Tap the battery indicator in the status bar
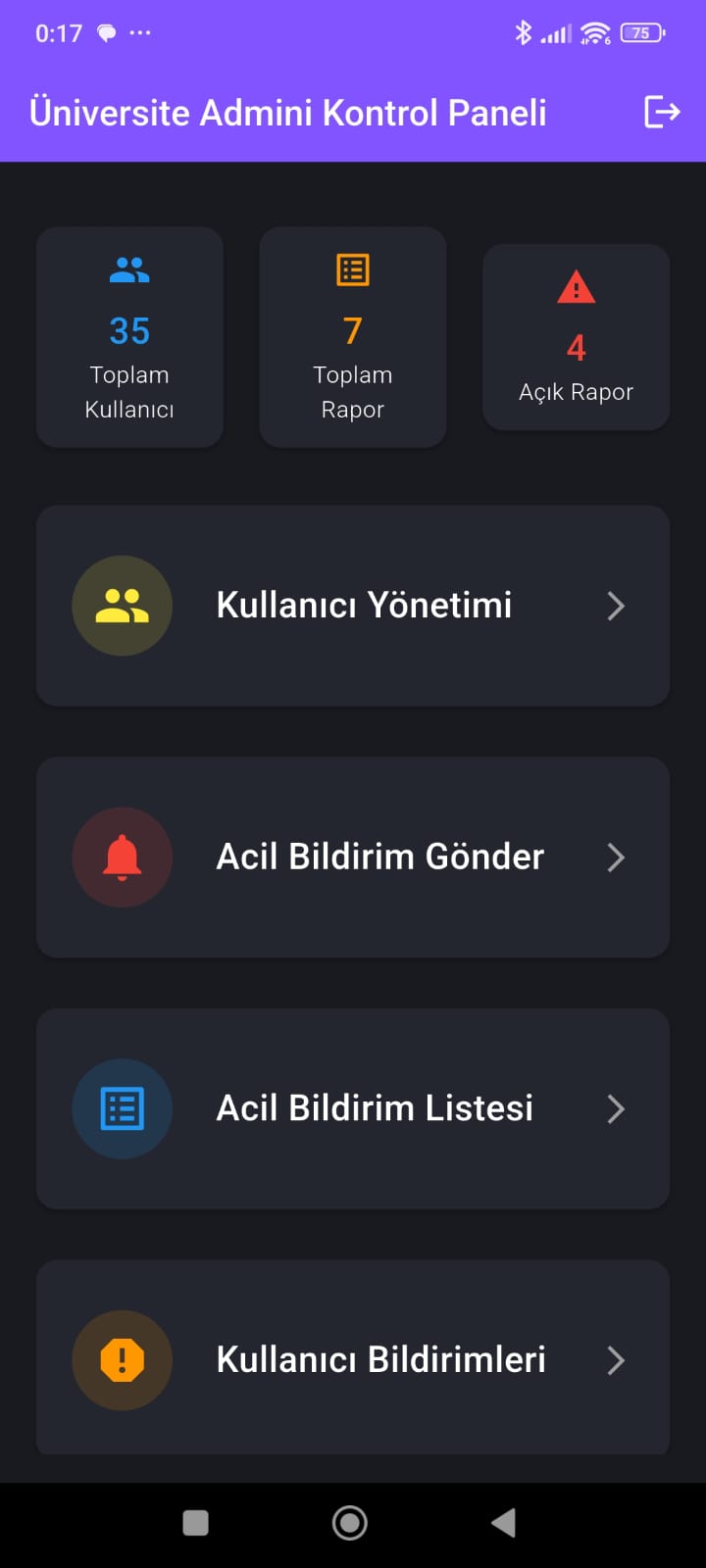Image resolution: width=706 pixels, height=1568 pixels. 642,32
